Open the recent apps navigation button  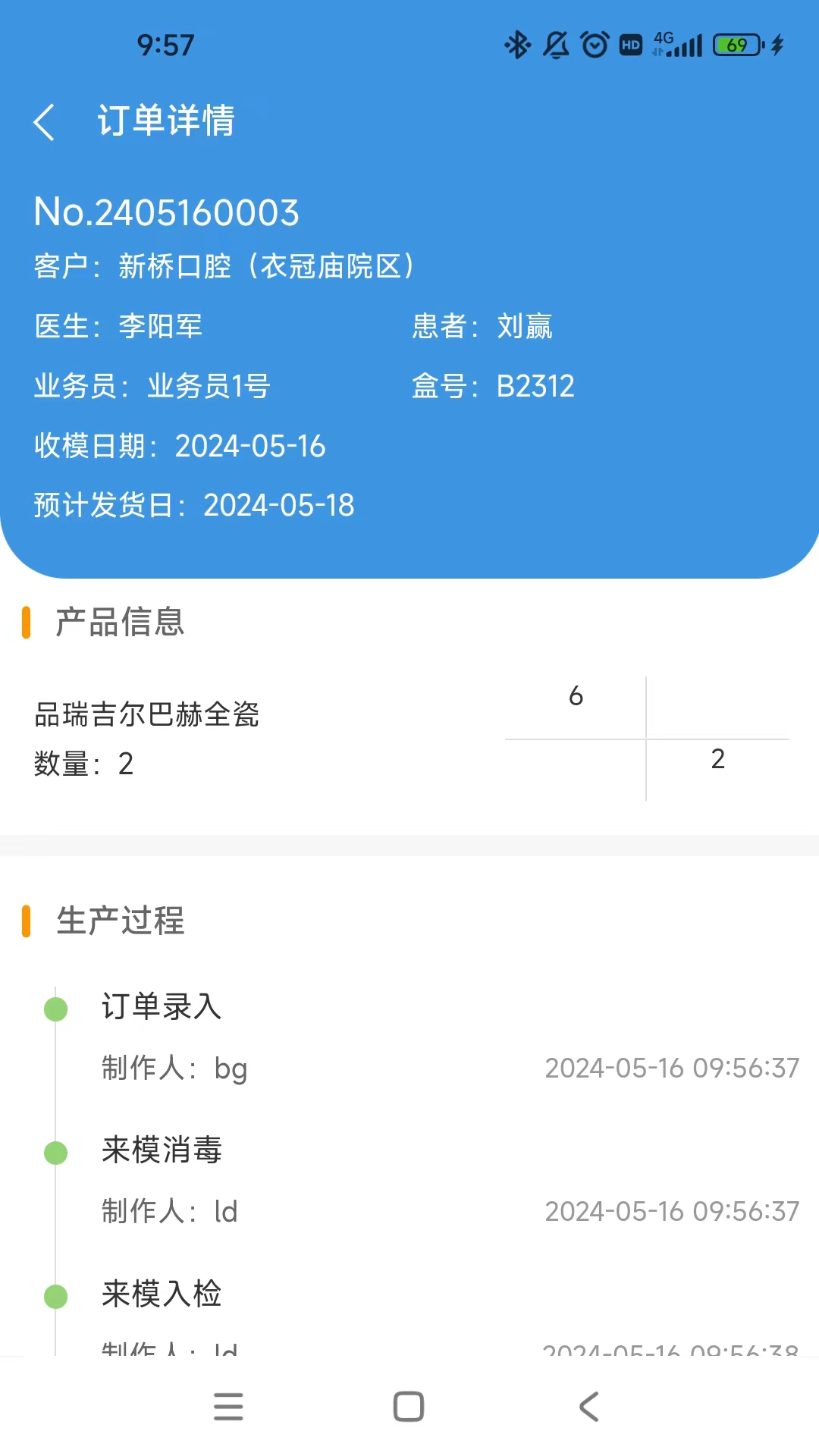point(228,1406)
